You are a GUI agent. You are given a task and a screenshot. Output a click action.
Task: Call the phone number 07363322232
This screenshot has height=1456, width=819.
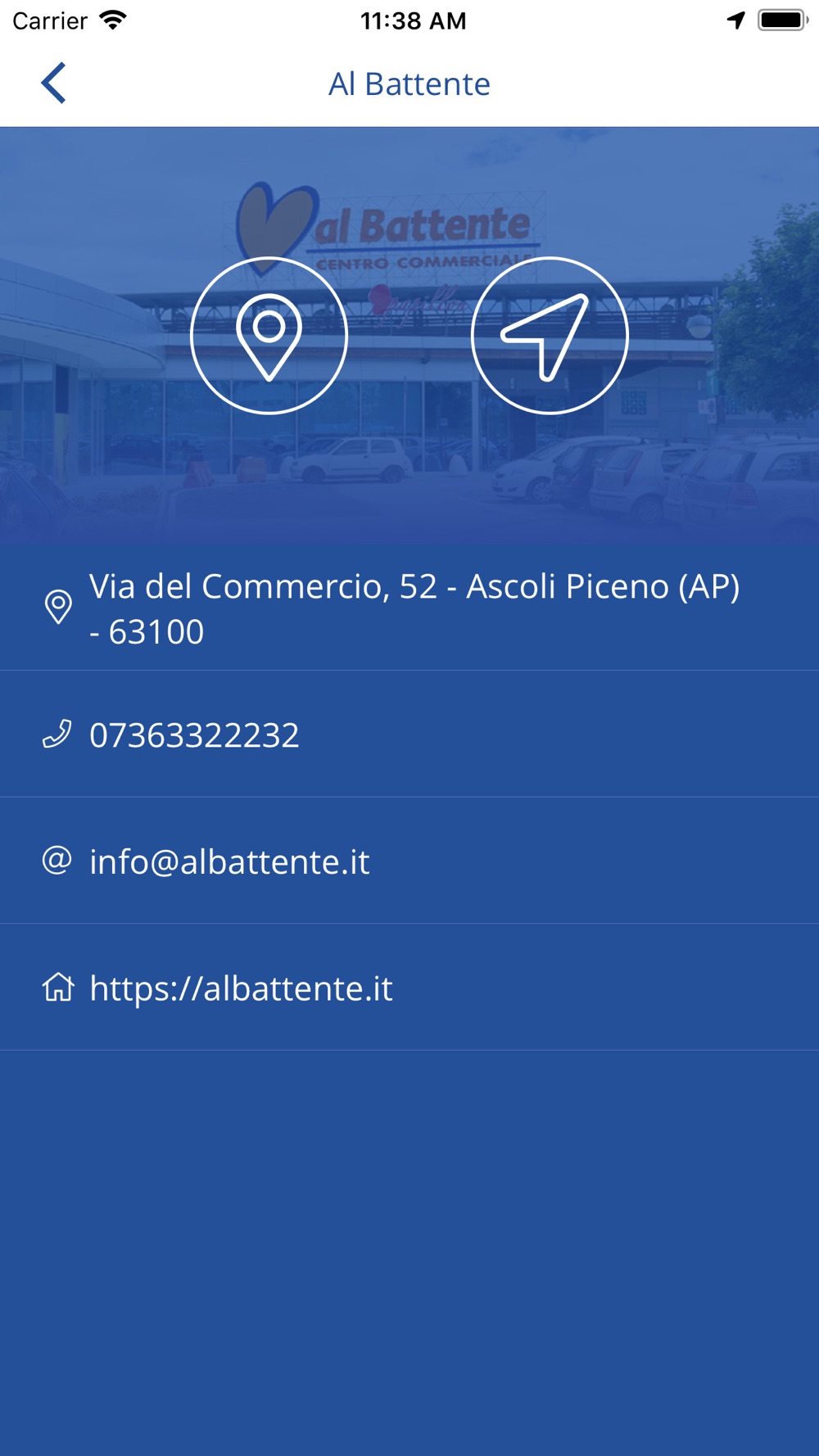coord(195,735)
